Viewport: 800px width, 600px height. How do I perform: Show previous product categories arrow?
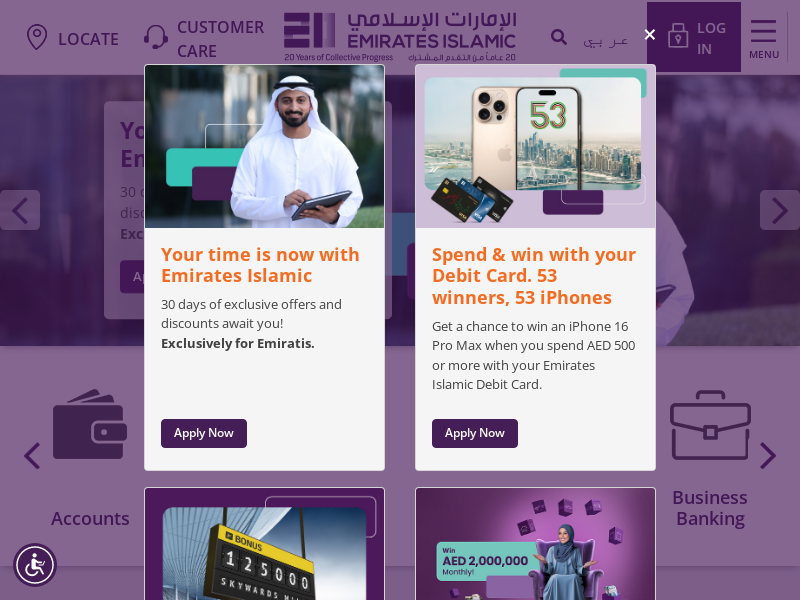click(32, 456)
